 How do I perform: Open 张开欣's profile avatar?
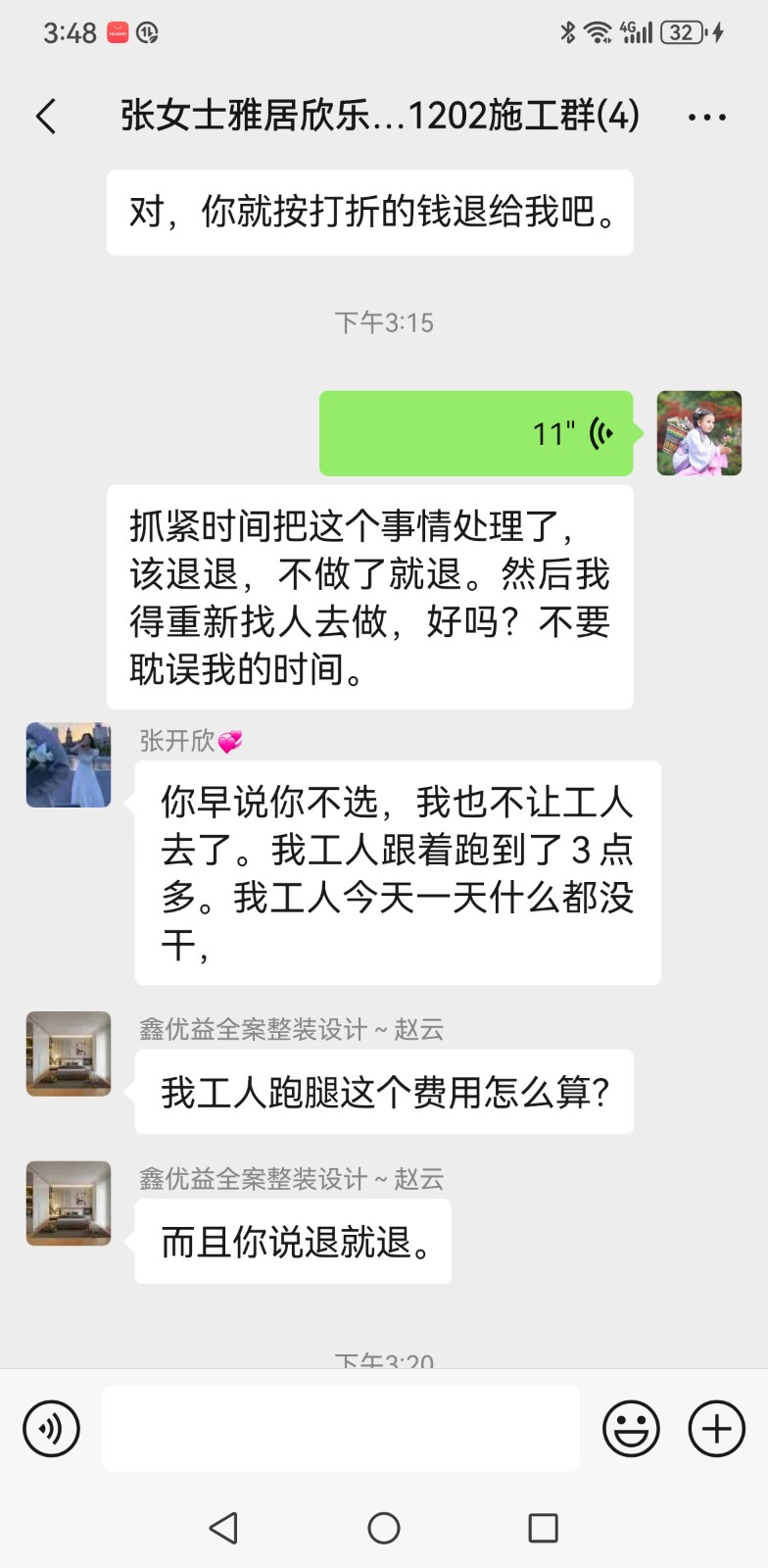[x=69, y=765]
